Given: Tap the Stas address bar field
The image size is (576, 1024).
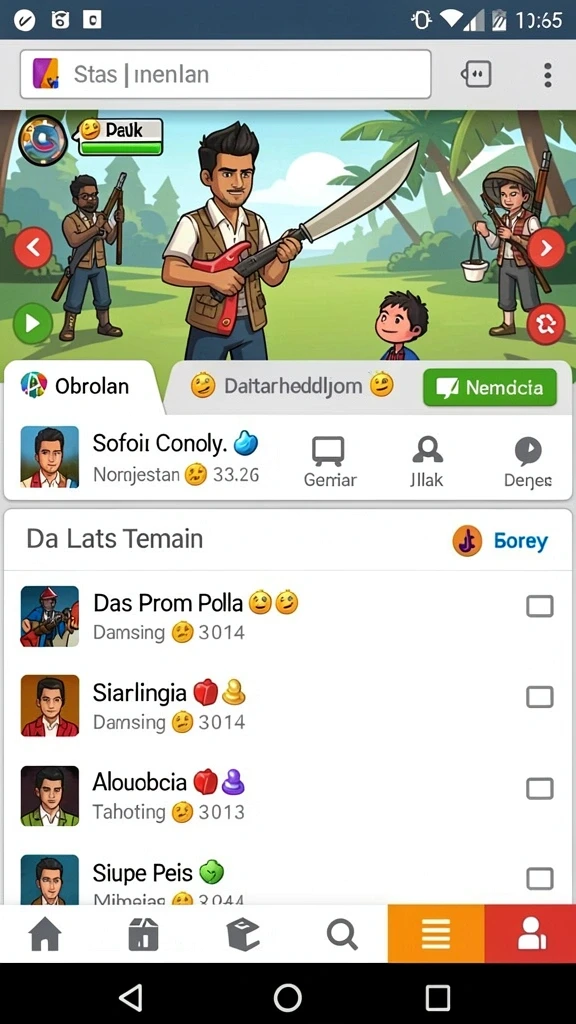Looking at the screenshot, I should pyautogui.click(x=225, y=74).
